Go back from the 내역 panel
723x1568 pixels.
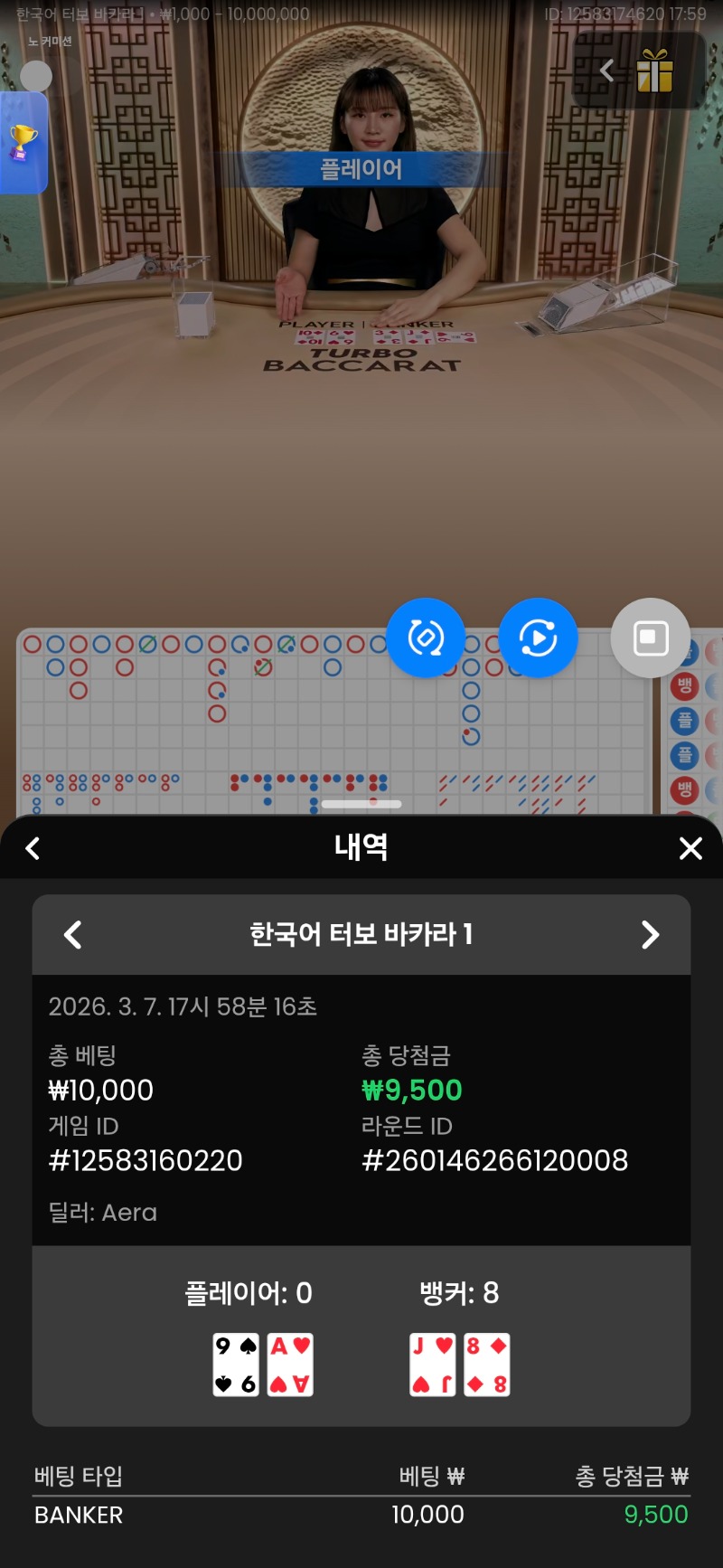point(33,848)
